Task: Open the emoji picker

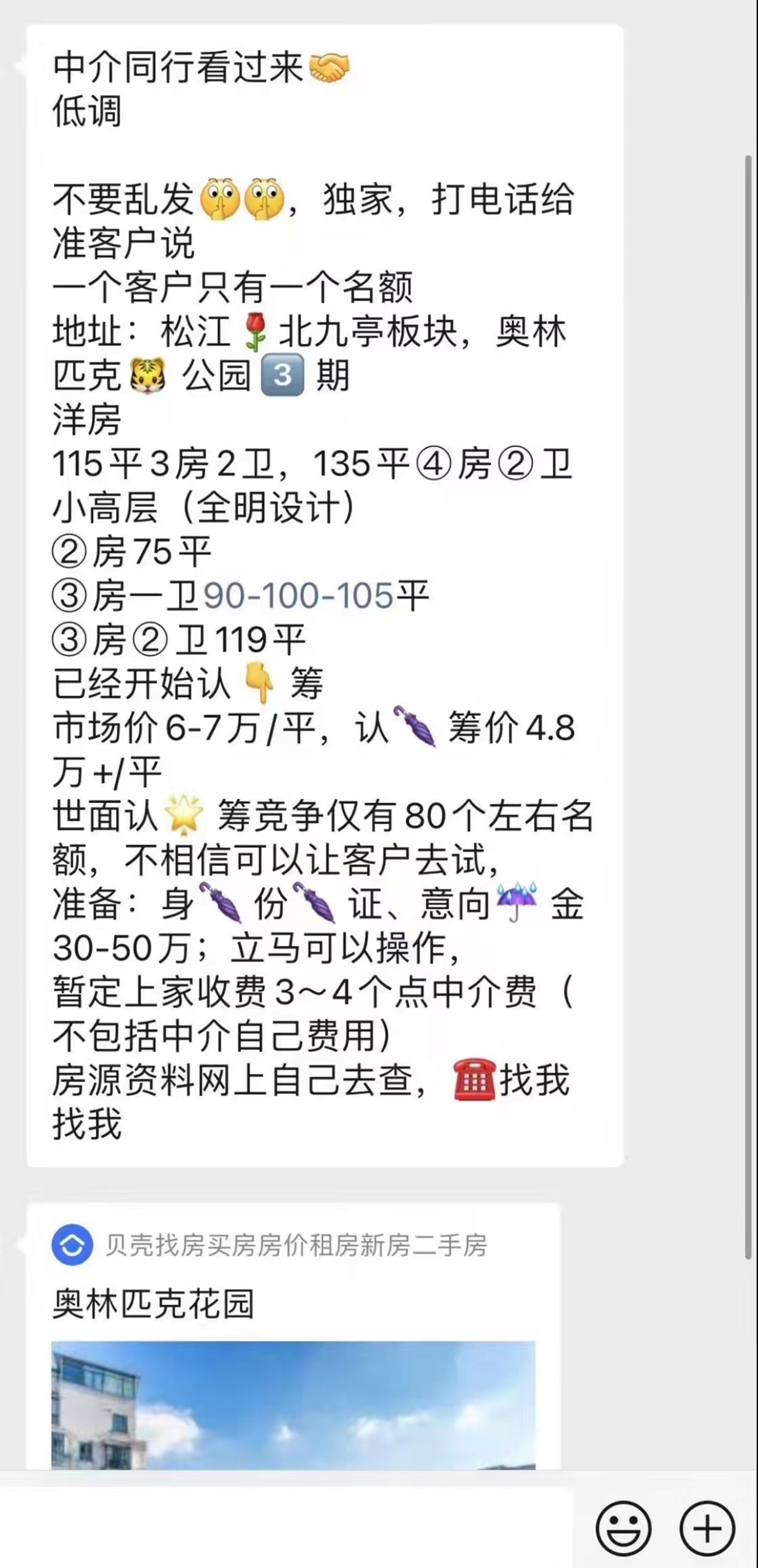Action: point(623,1528)
